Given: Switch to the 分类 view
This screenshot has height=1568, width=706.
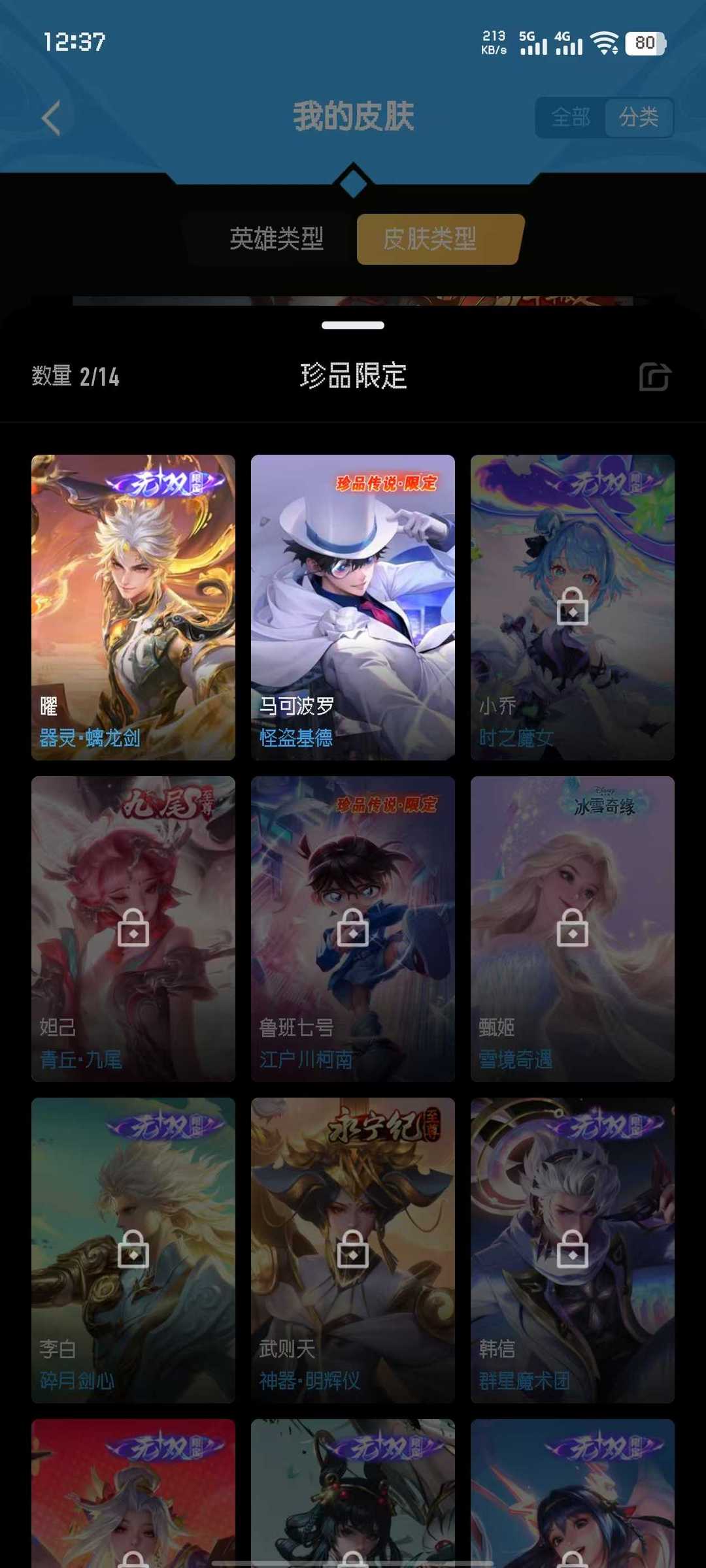Looking at the screenshot, I should click(x=639, y=118).
